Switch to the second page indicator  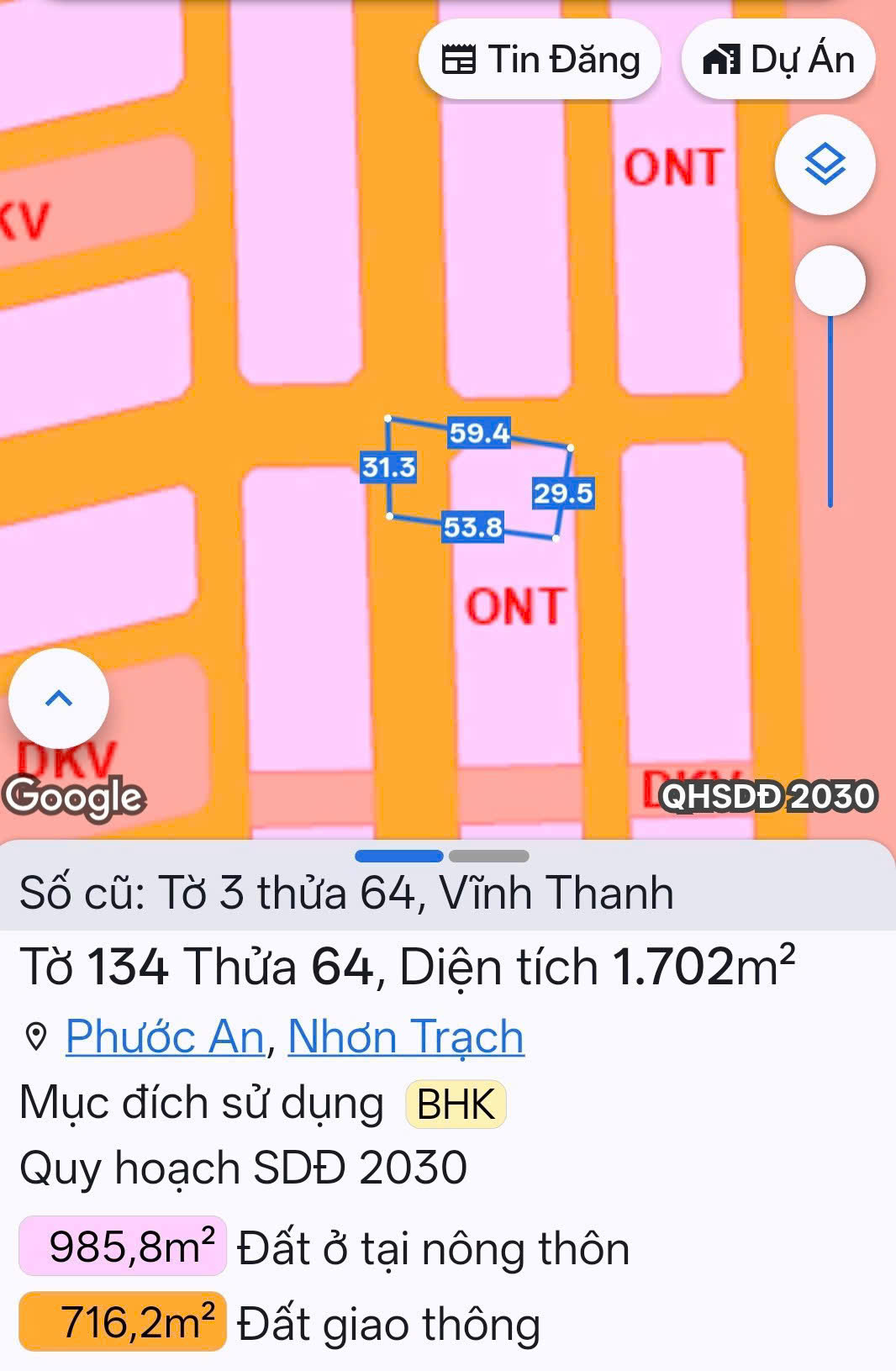pos(488,856)
